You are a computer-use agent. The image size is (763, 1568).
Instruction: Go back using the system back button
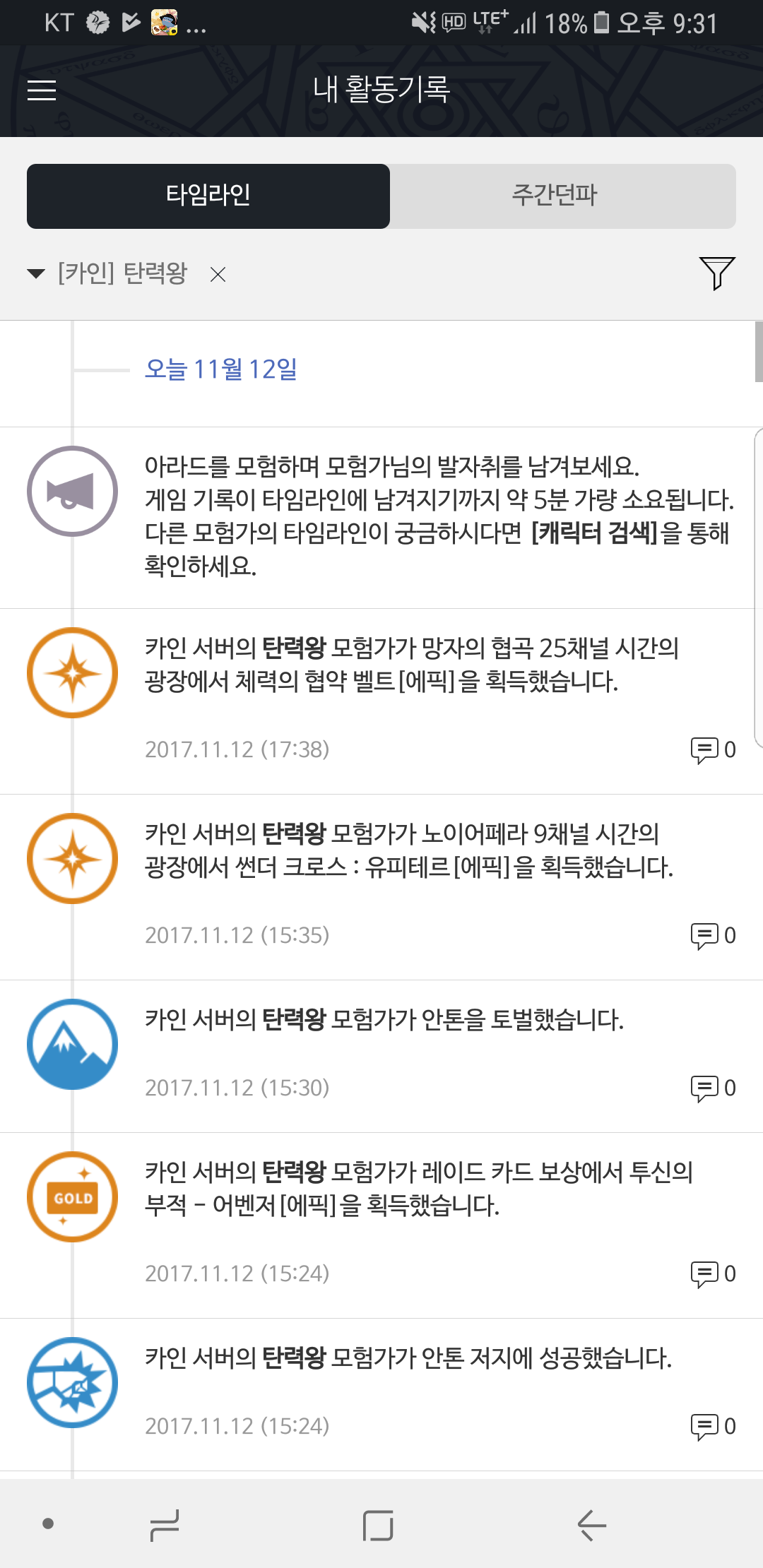(x=592, y=1525)
